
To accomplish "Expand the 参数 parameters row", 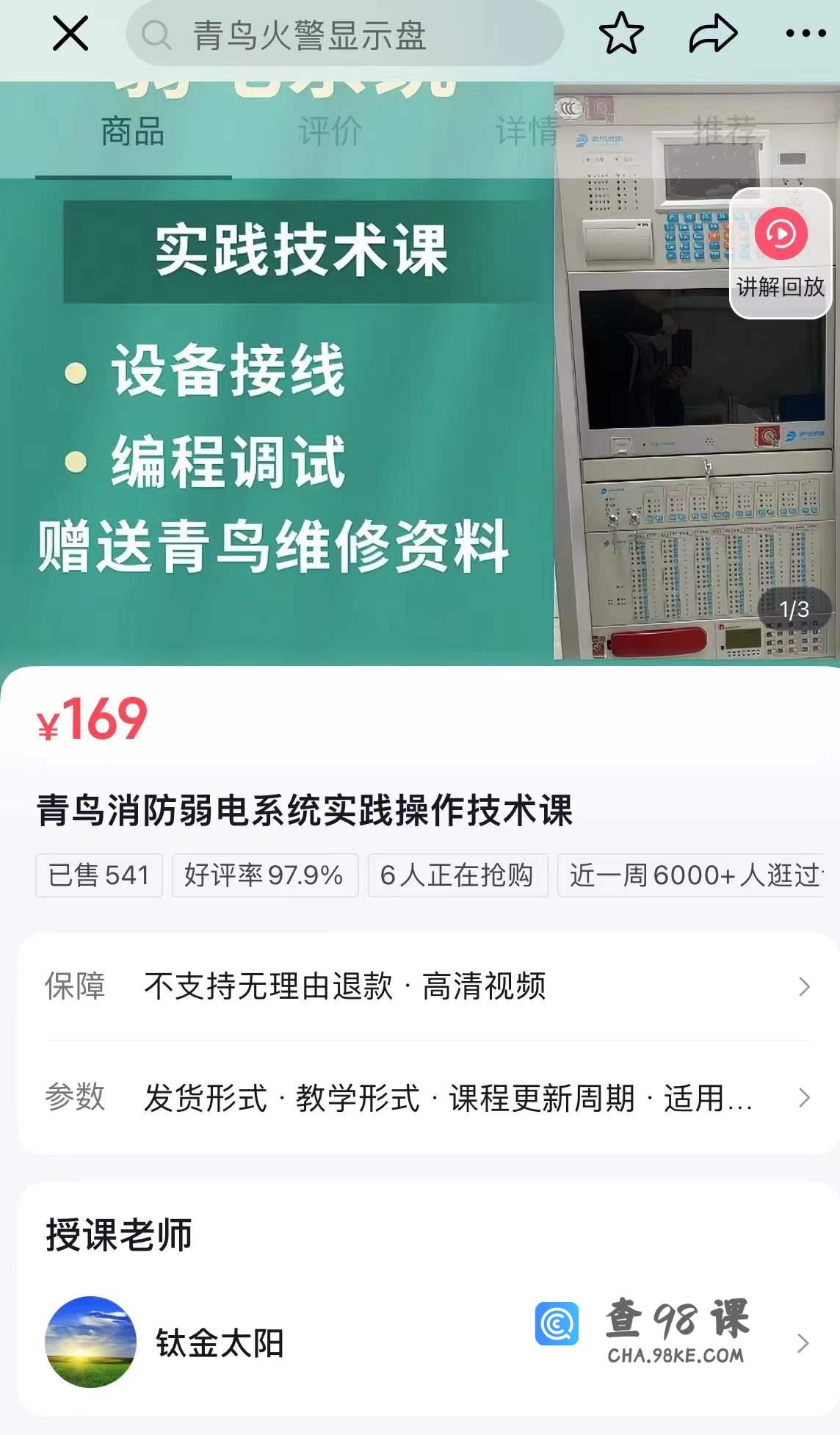I will [427, 1098].
